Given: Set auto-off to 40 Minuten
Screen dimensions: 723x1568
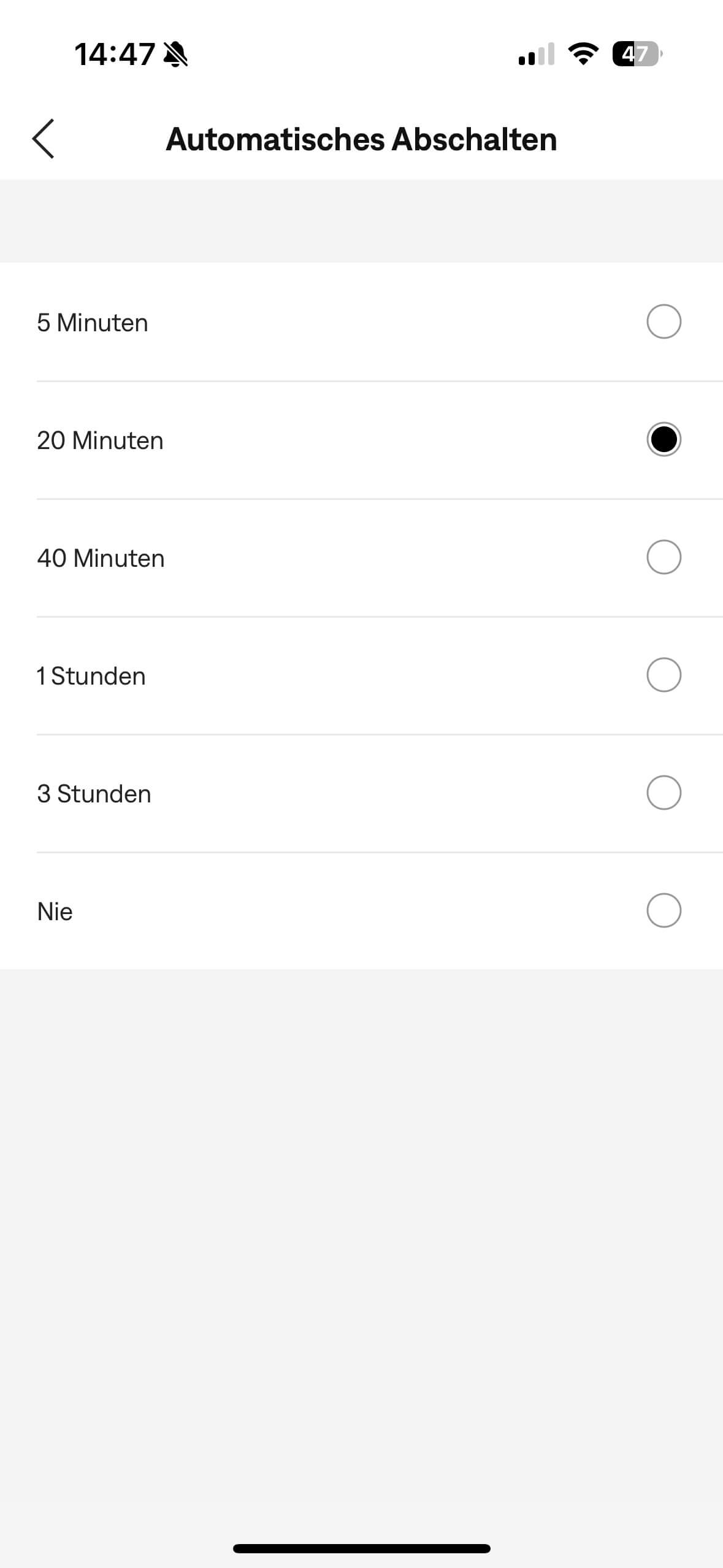Looking at the screenshot, I should click(x=664, y=557).
